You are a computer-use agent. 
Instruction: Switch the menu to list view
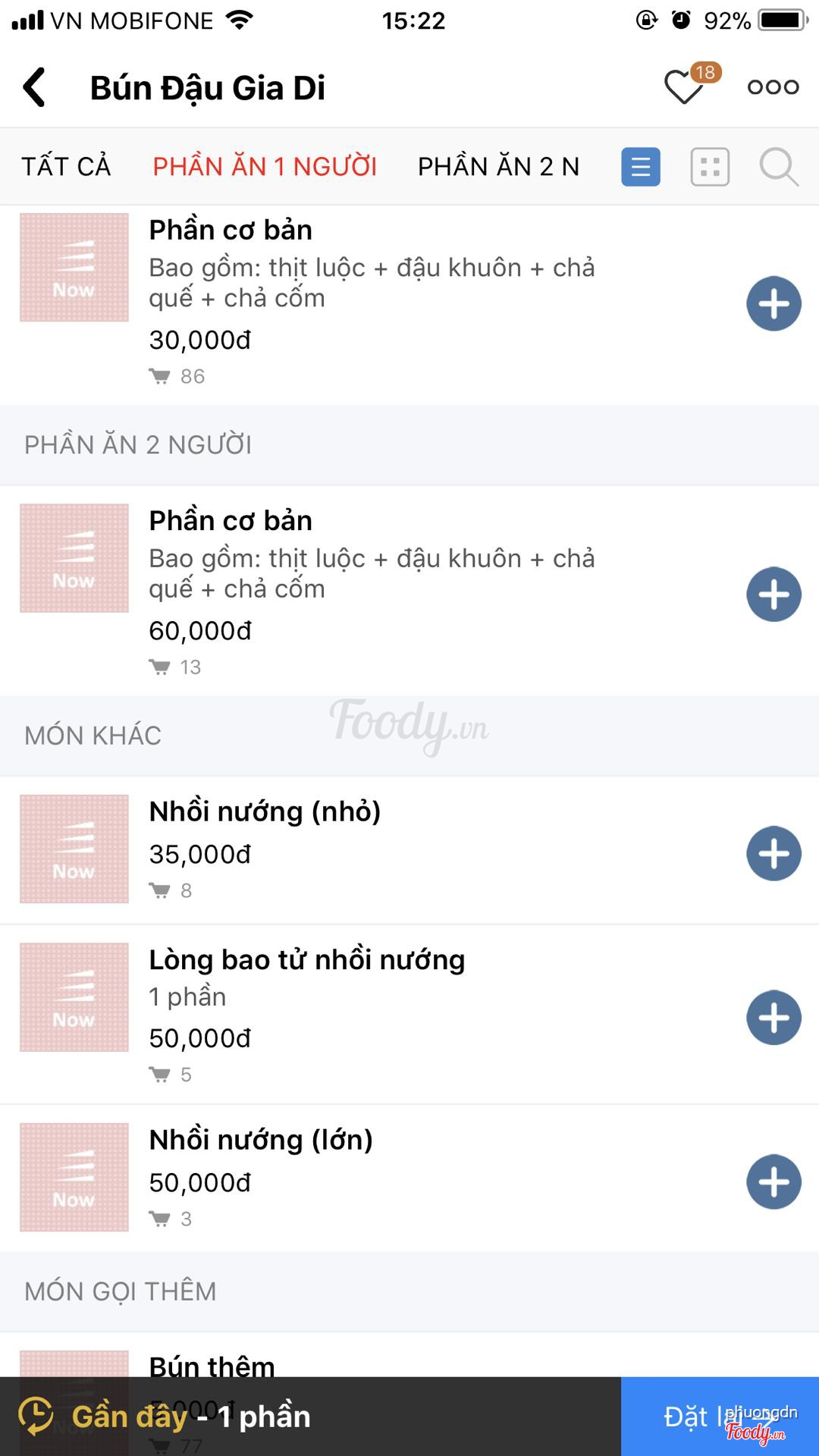[641, 167]
